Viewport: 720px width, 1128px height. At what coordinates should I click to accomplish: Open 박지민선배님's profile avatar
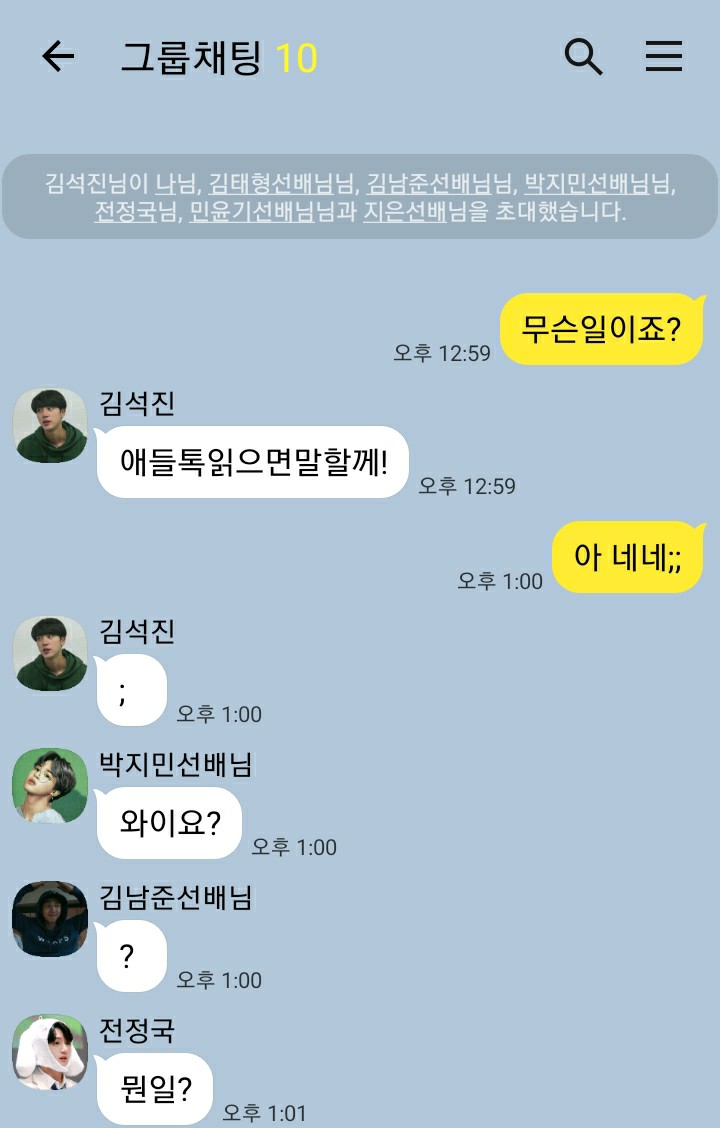coord(50,786)
